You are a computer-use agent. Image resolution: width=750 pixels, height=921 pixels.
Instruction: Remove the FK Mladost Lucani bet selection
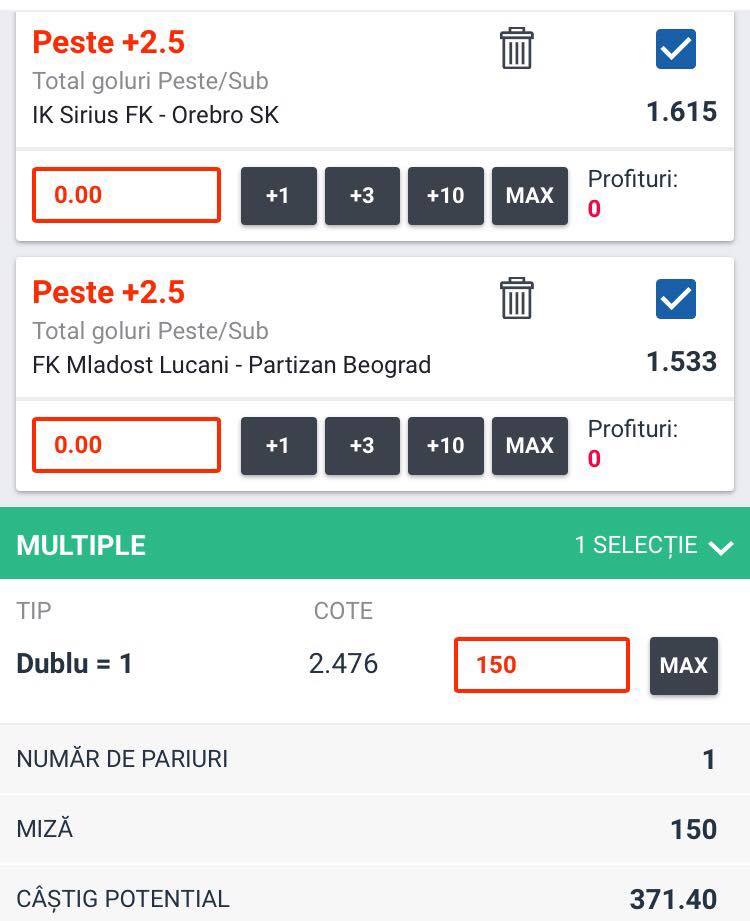(517, 298)
